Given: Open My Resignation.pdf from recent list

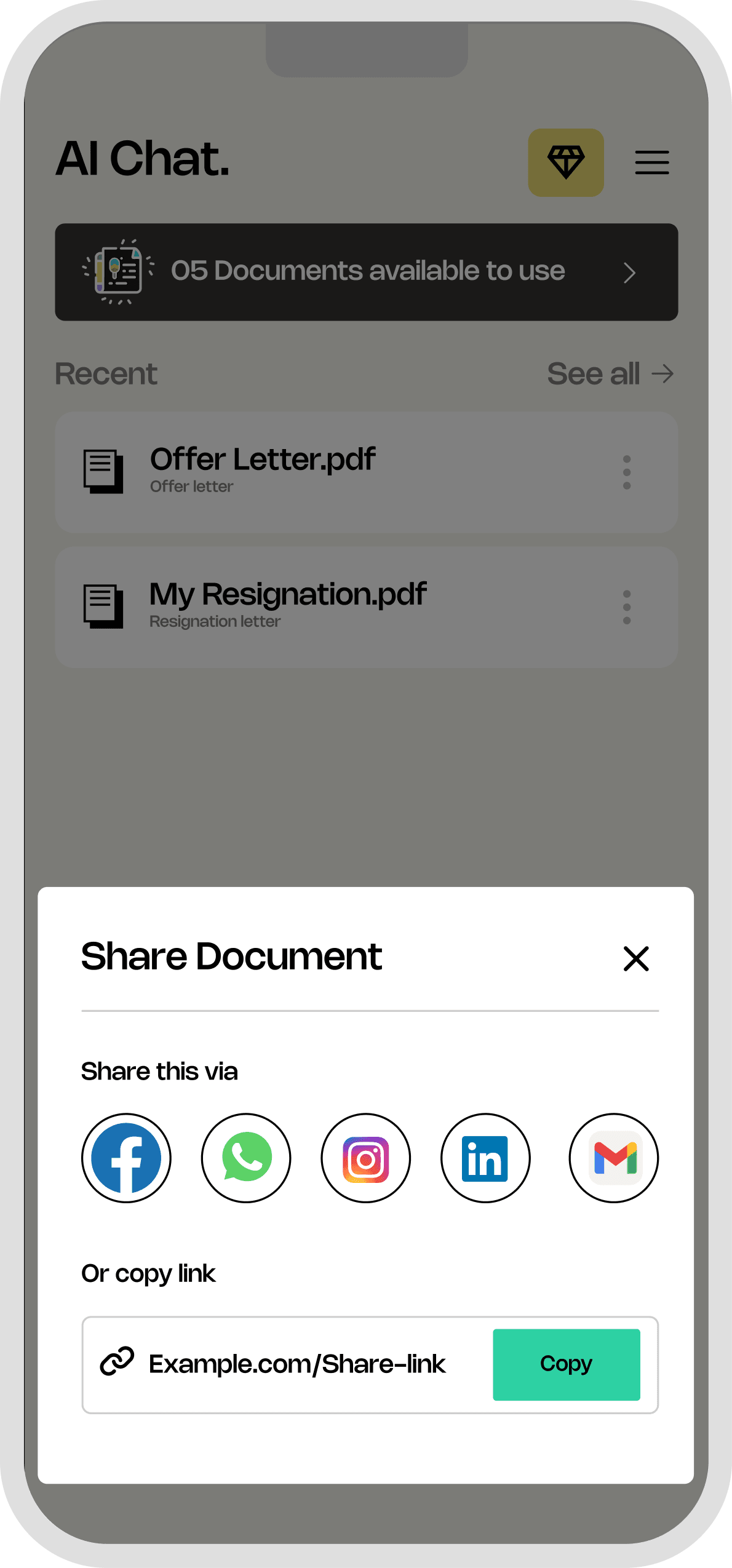Looking at the screenshot, I should [x=287, y=594].
